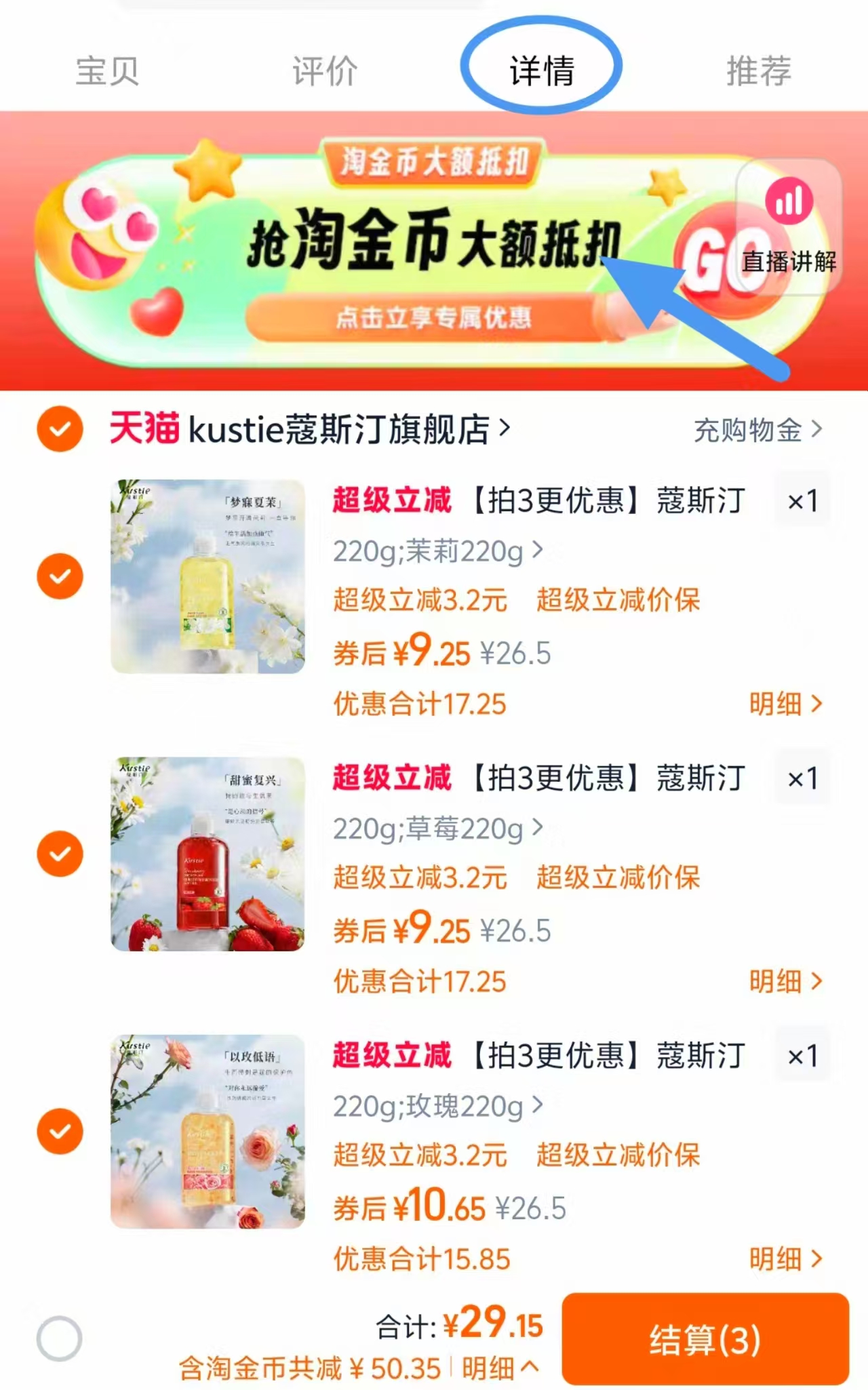This screenshot has width=868, height=1390.
Task: Deselect the kustie蔻斯汀旗舰店 store checkbox
Action: point(60,429)
